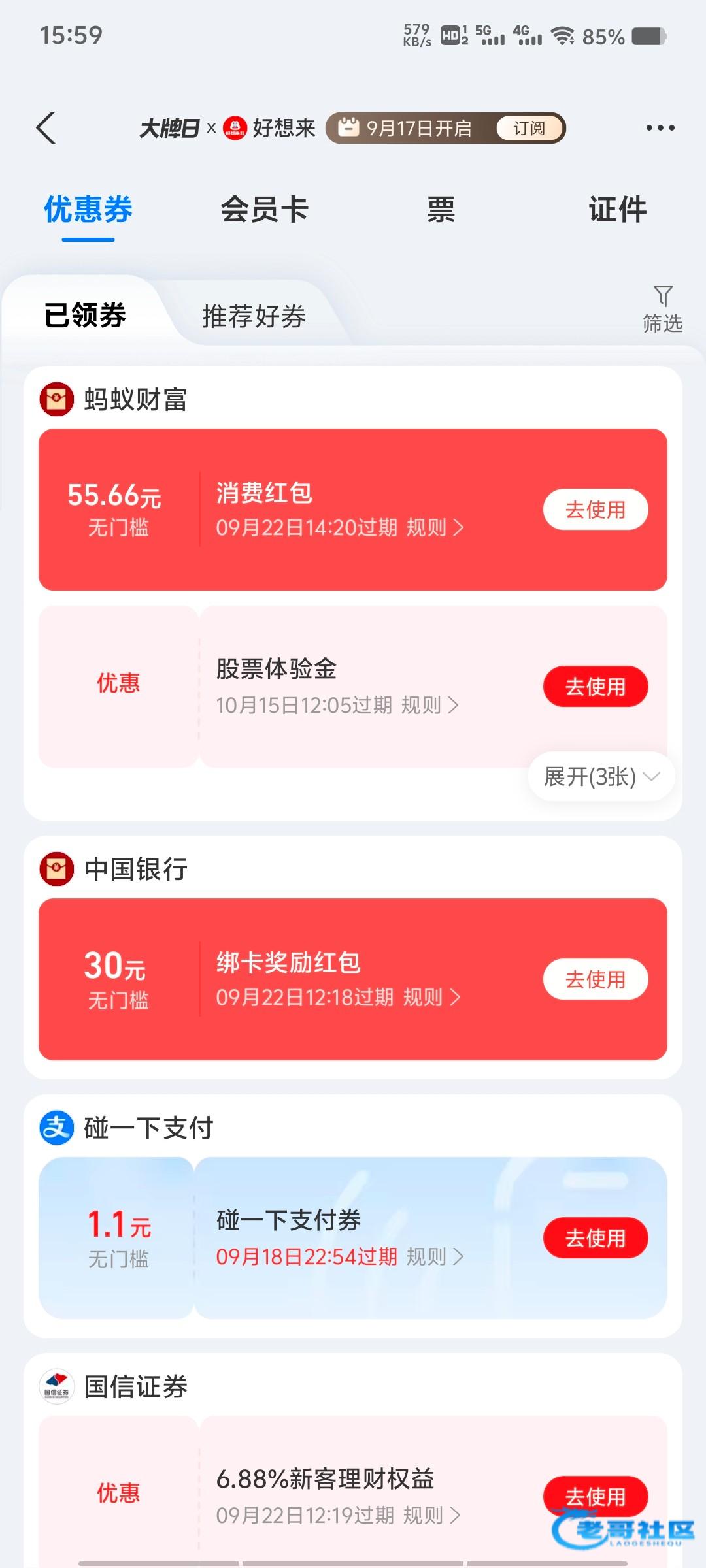Select the 优惠券 tab
The width and height of the screenshot is (706, 1568).
(88, 210)
